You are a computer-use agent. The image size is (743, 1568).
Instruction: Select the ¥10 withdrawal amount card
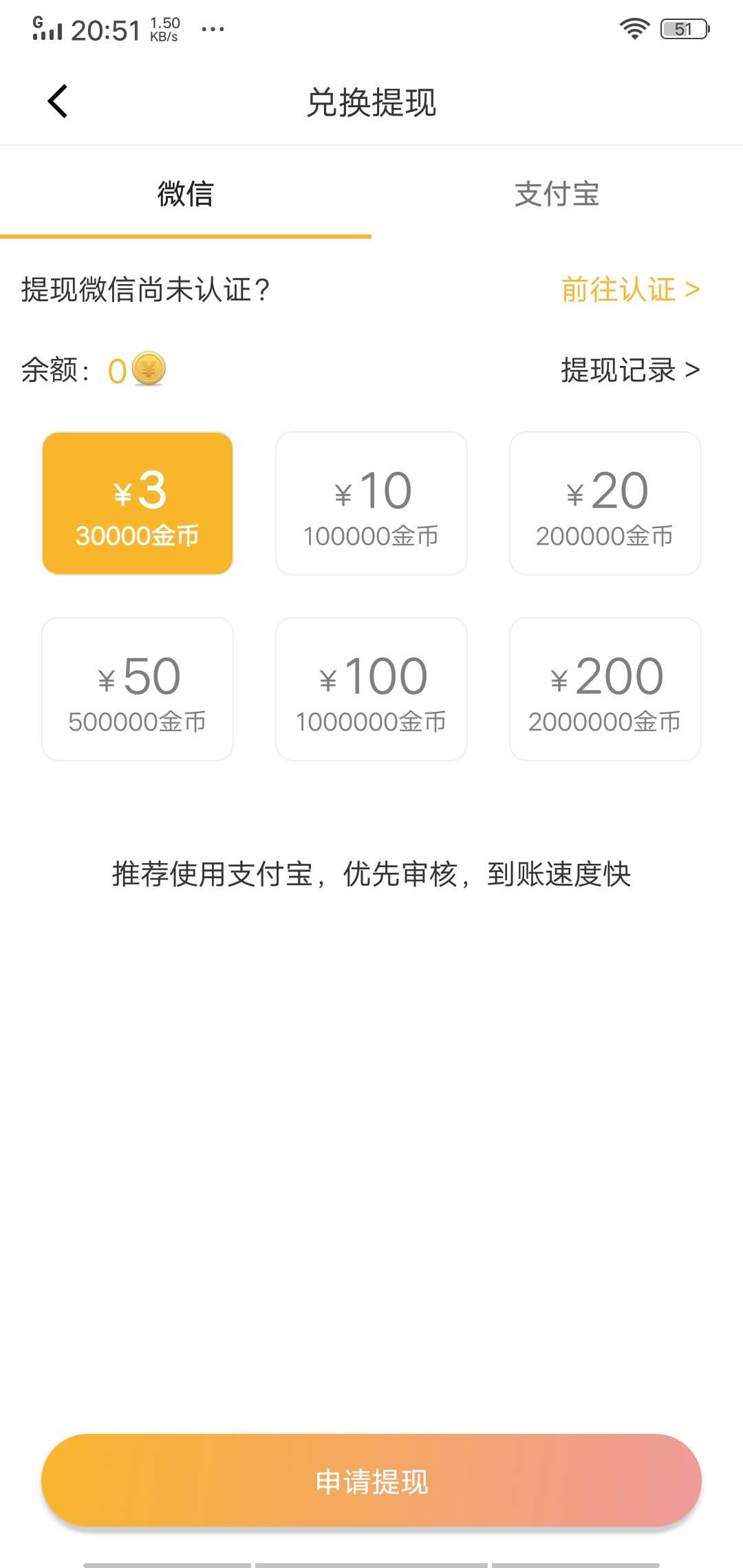[x=371, y=503]
